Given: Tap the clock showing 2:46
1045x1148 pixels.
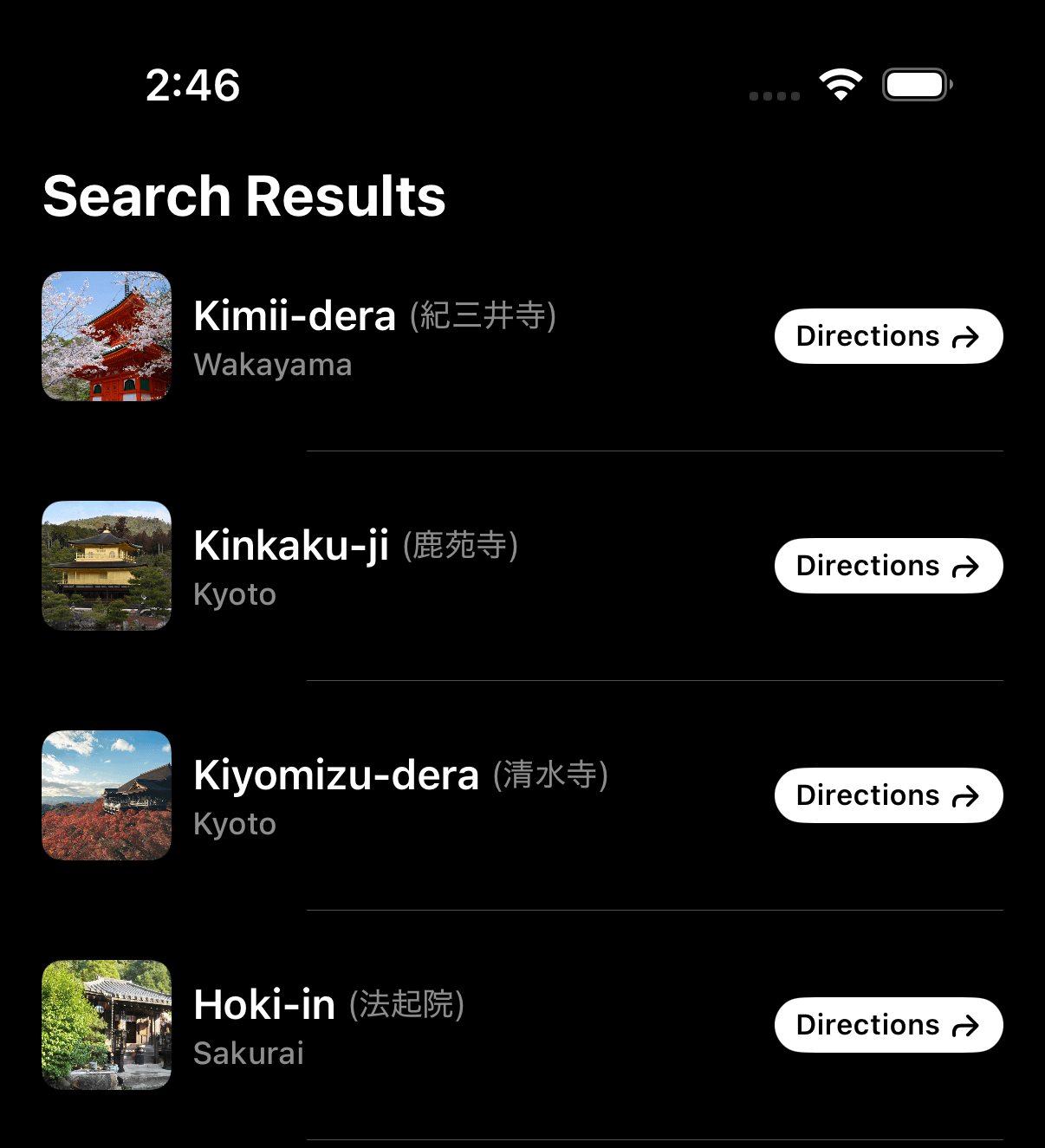Looking at the screenshot, I should (x=193, y=85).
